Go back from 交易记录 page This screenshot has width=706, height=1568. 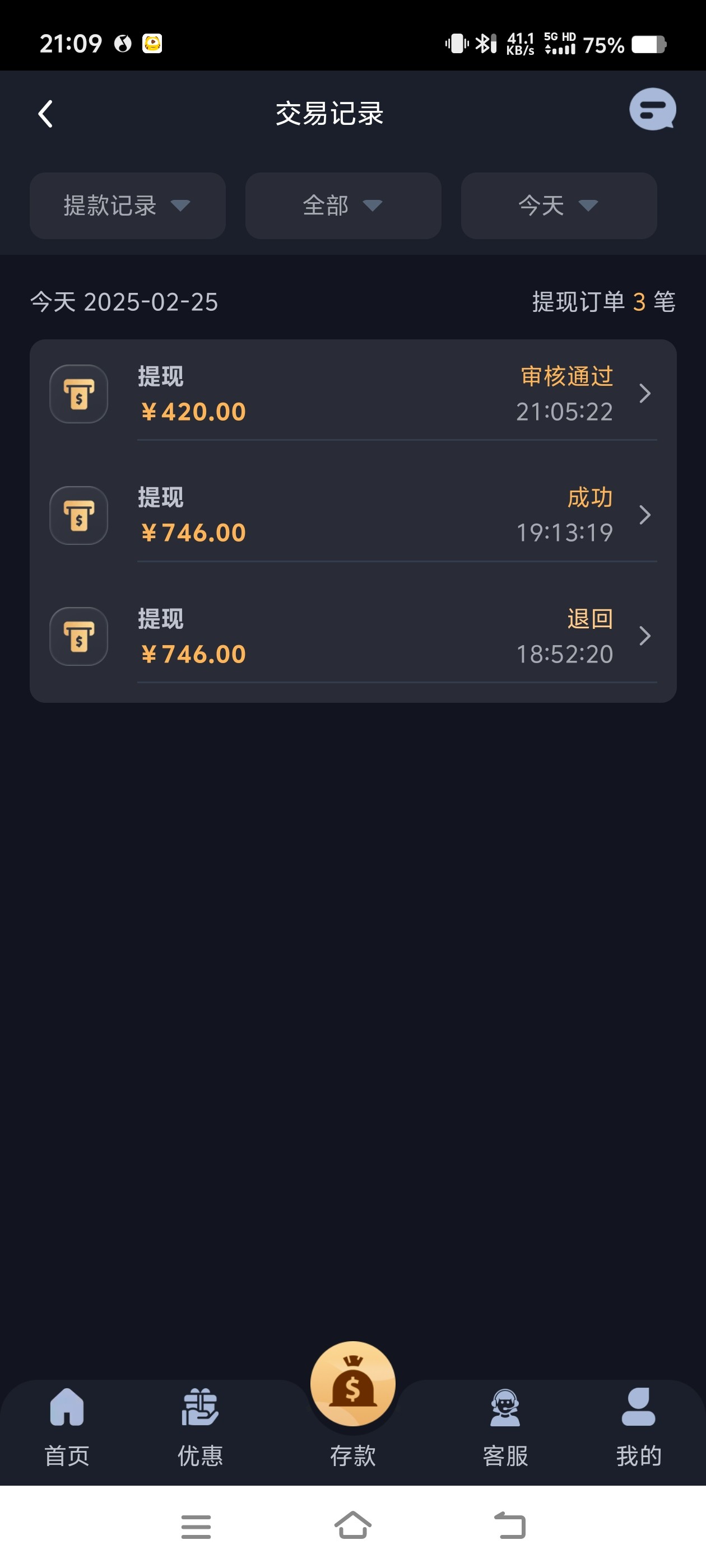click(46, 114)
